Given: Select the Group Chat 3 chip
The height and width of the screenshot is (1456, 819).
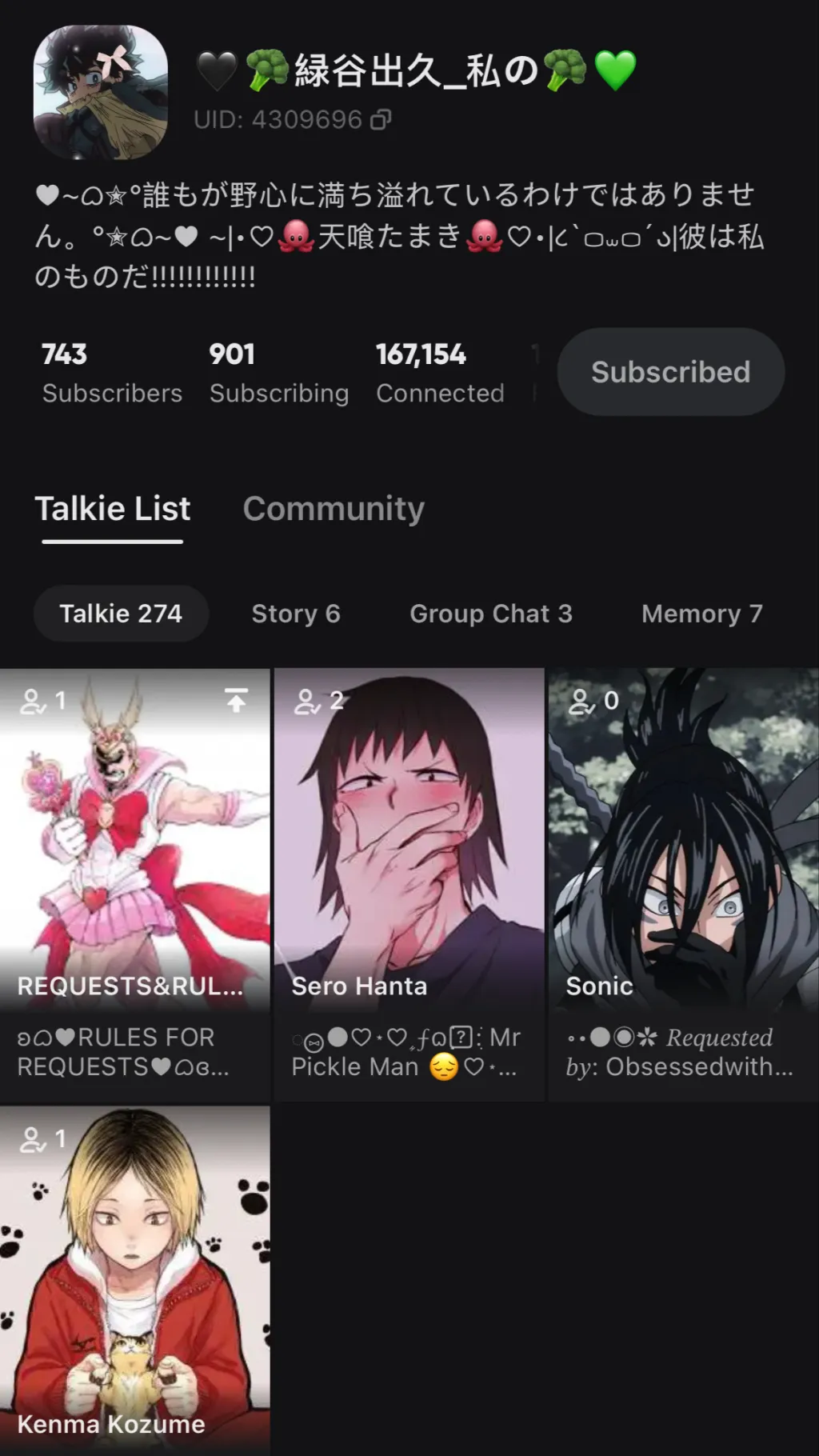Looking at the screenshot, I should 491,614.
